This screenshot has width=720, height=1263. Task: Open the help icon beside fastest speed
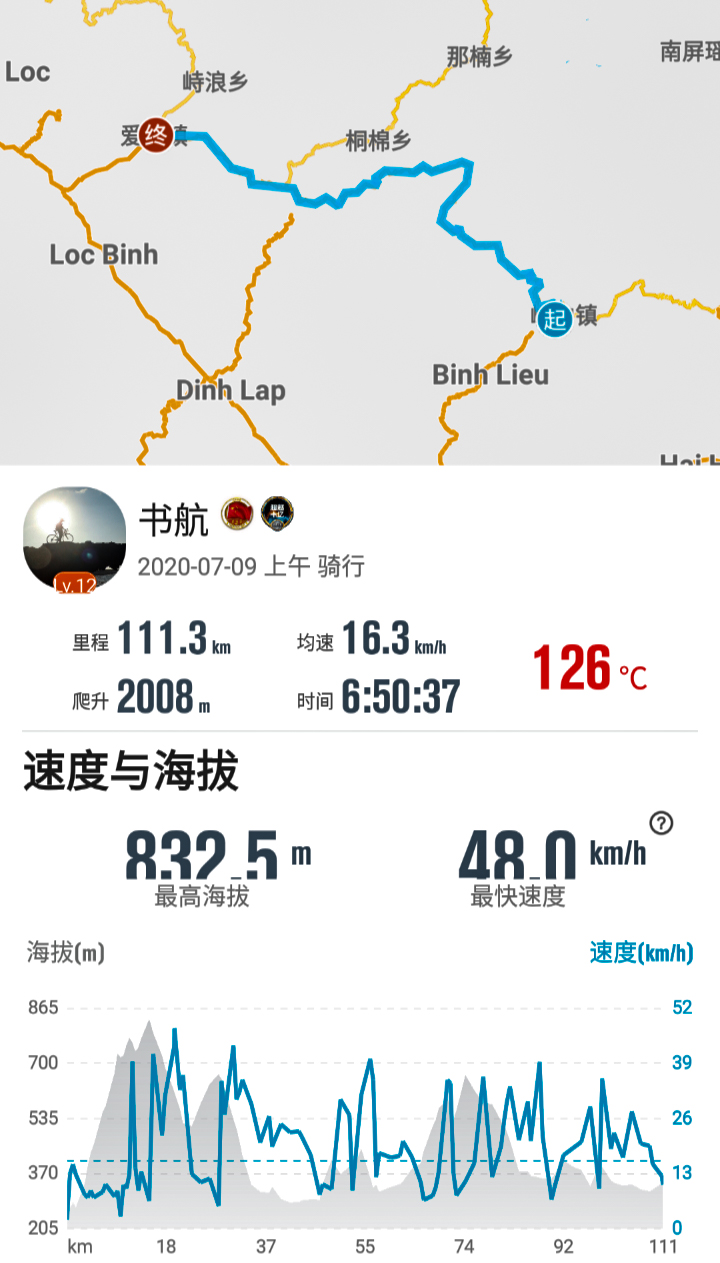(661, 823)
